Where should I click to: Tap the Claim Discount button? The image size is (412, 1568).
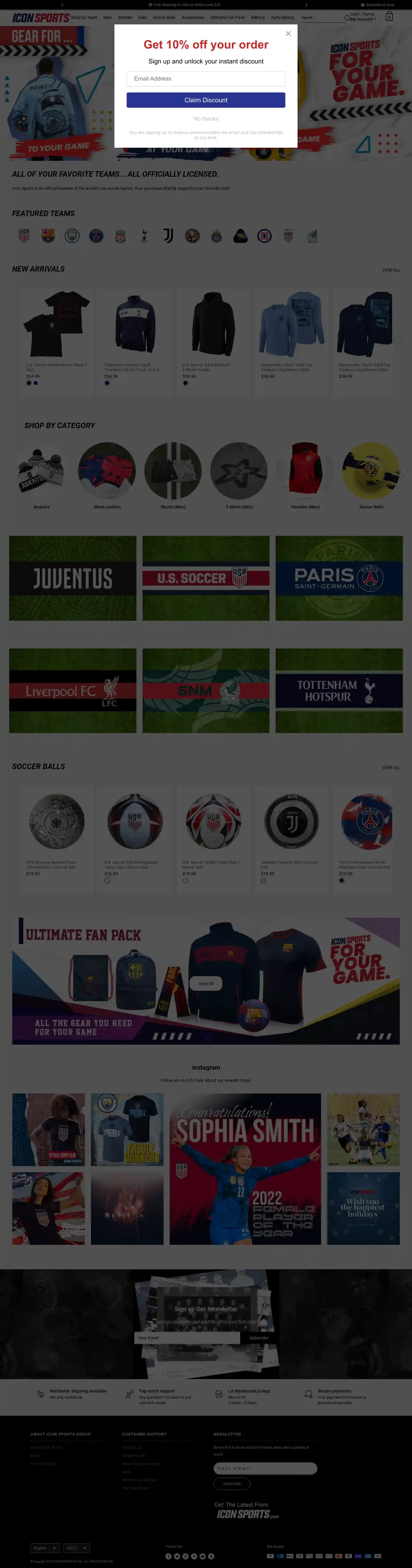(x=206, y=100)
